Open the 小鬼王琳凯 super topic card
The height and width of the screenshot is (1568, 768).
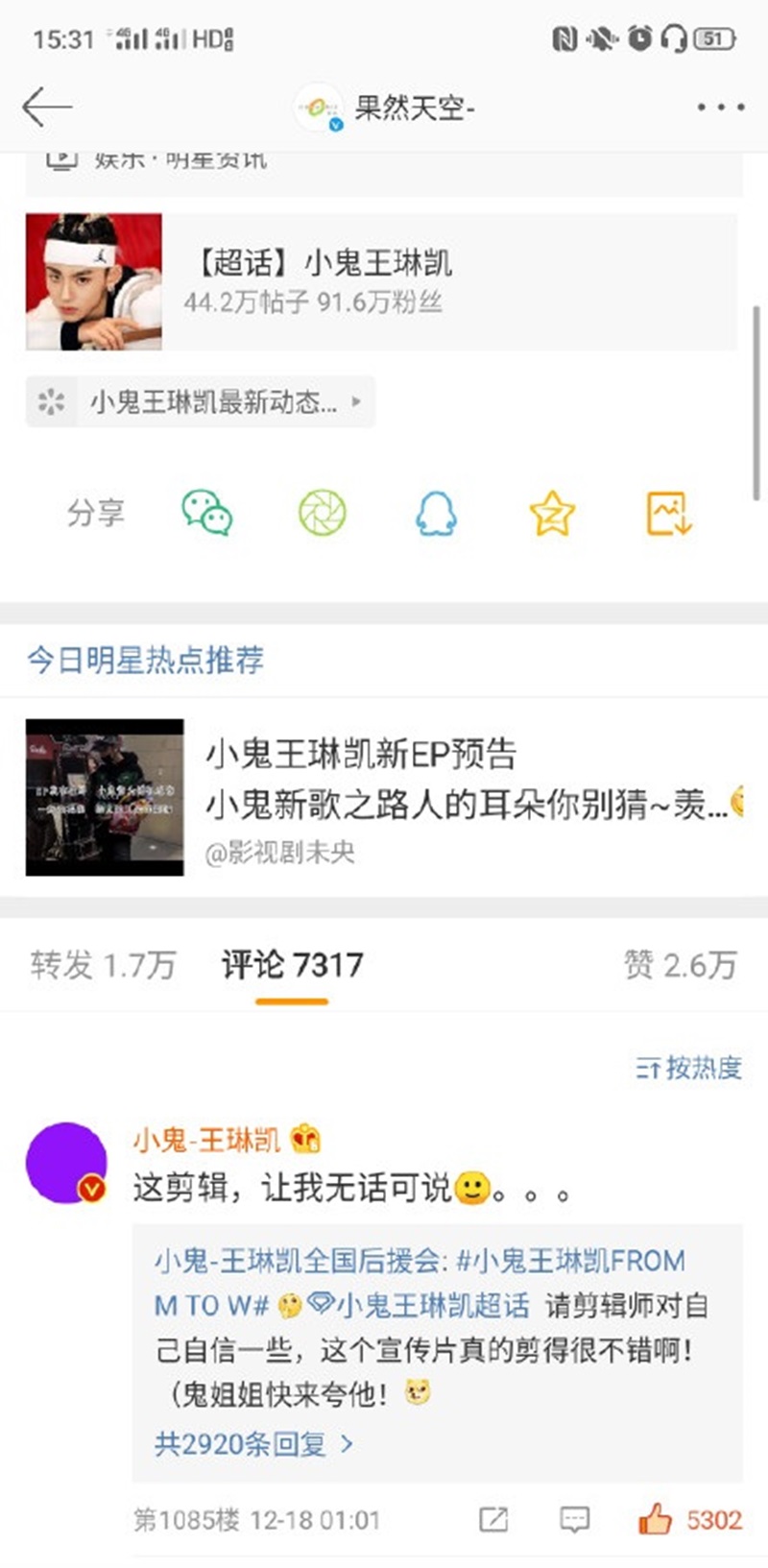pos(381,281)
